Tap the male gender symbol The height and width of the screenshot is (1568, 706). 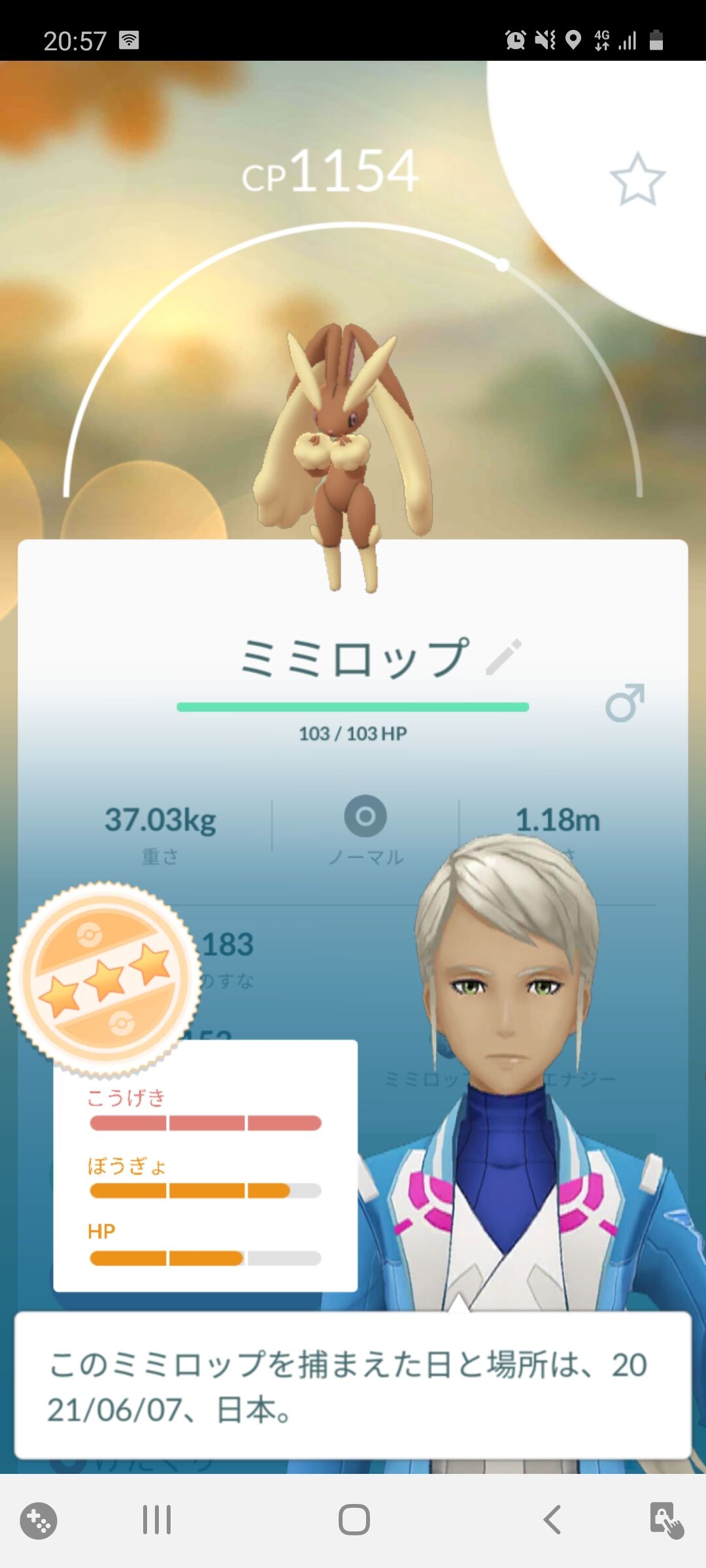tap(626, 702)
